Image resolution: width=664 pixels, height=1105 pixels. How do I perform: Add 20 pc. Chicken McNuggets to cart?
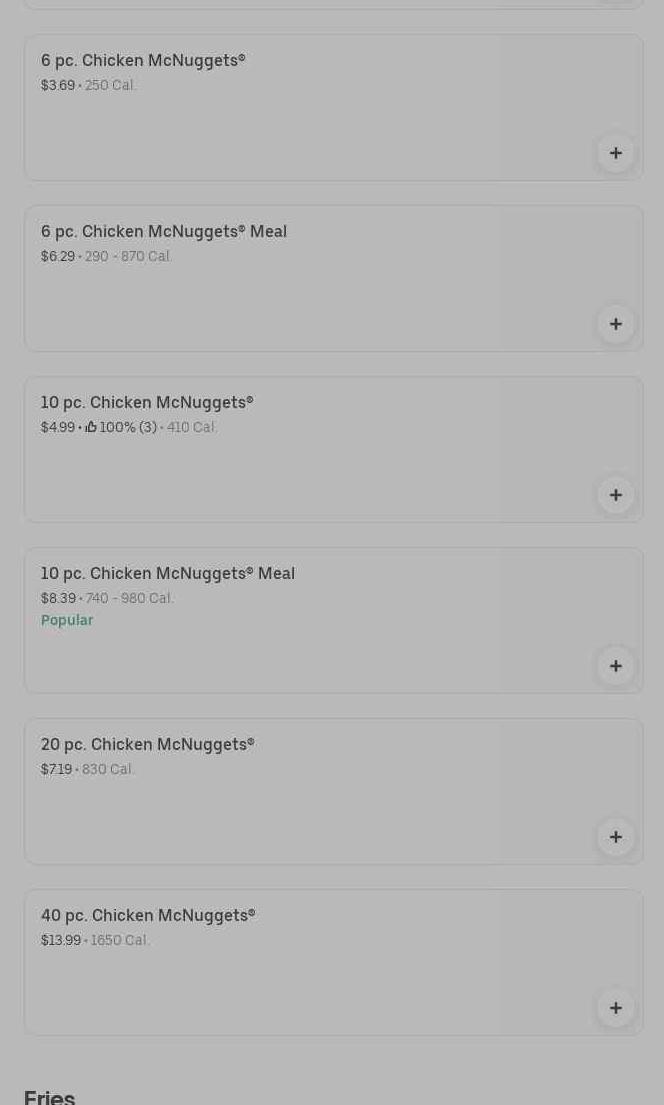[615, 837]
